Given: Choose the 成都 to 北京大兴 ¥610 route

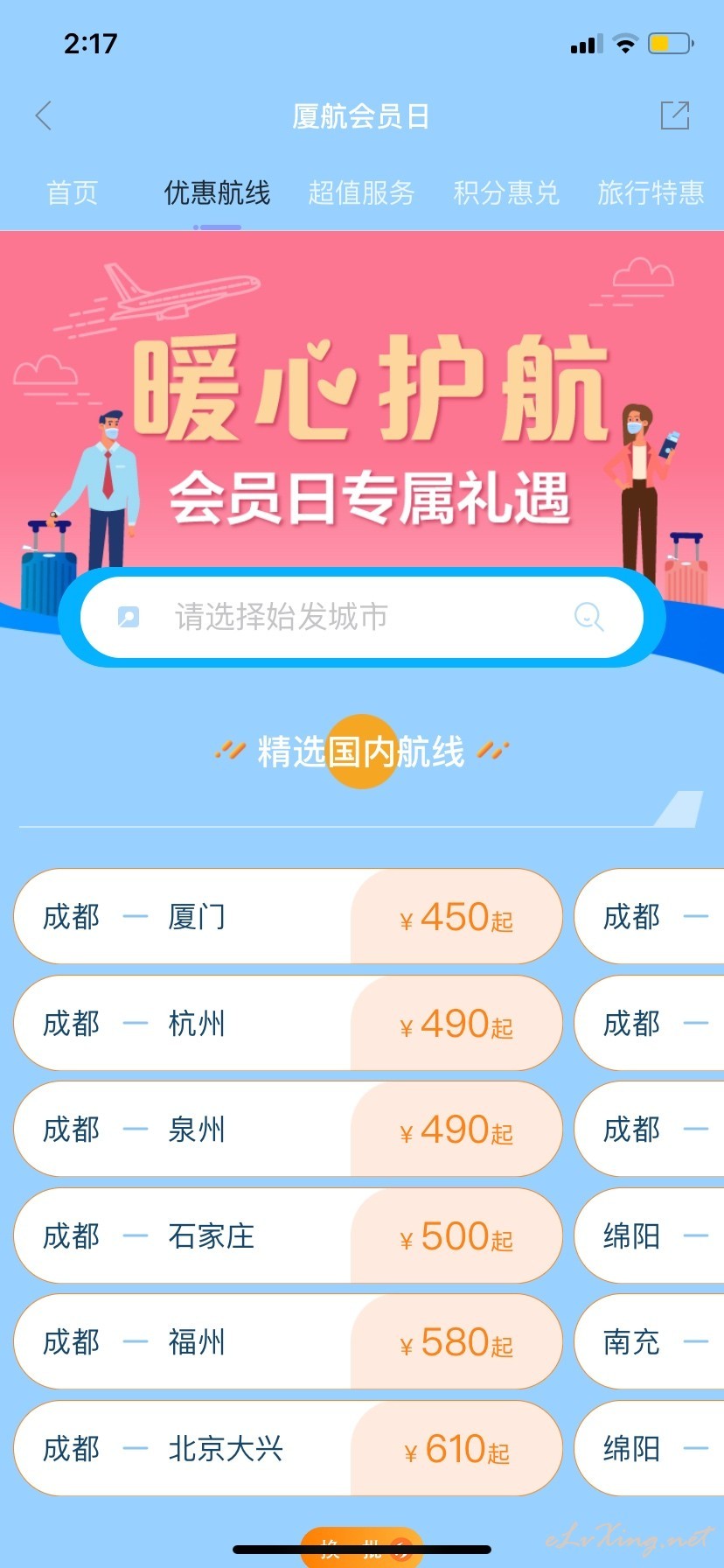Looking at the screenshot, I should tap(288, 1448).
